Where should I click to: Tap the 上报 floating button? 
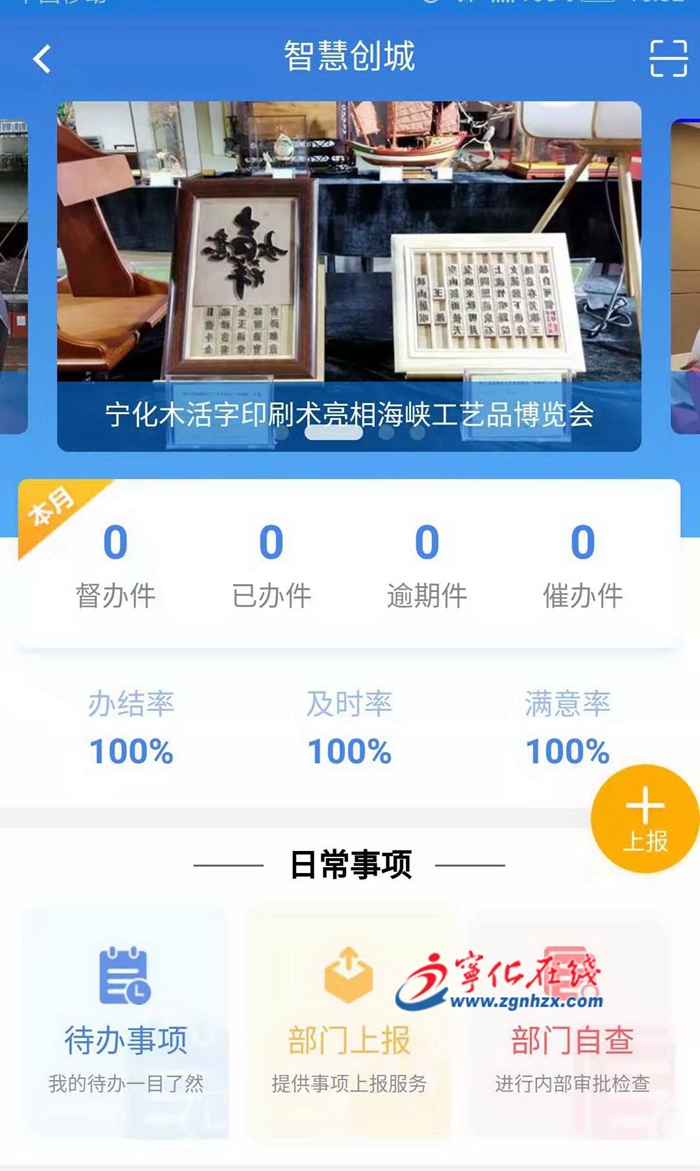[x=644, y=818]
